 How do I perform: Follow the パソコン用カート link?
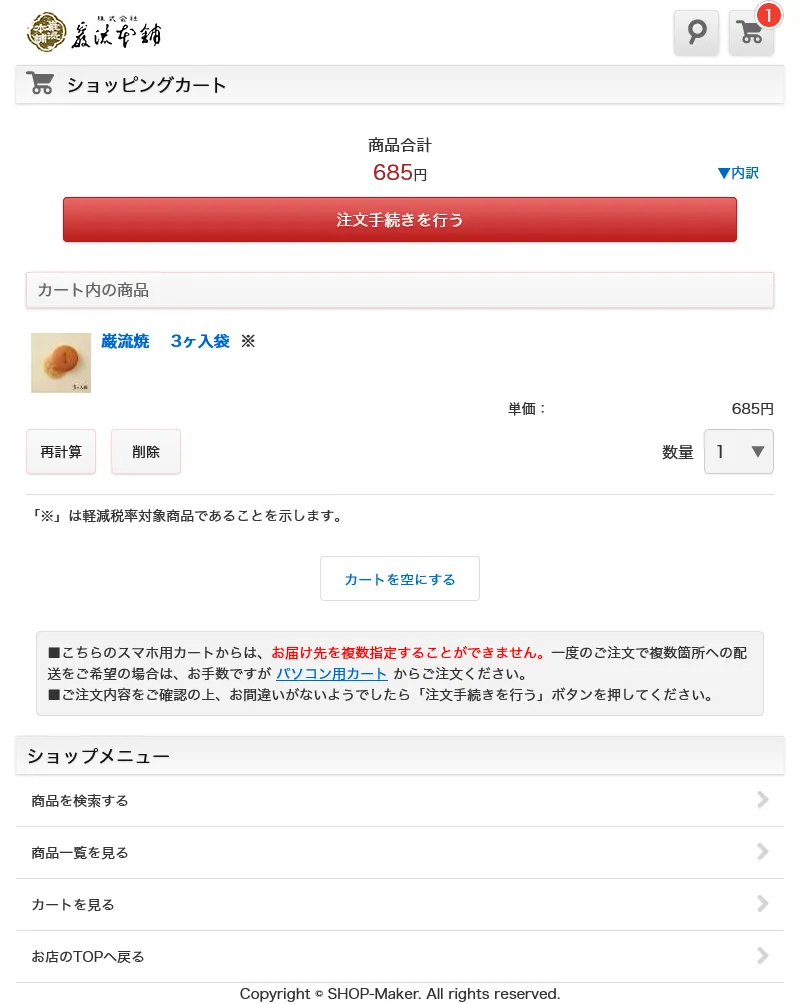click(331, 674)
